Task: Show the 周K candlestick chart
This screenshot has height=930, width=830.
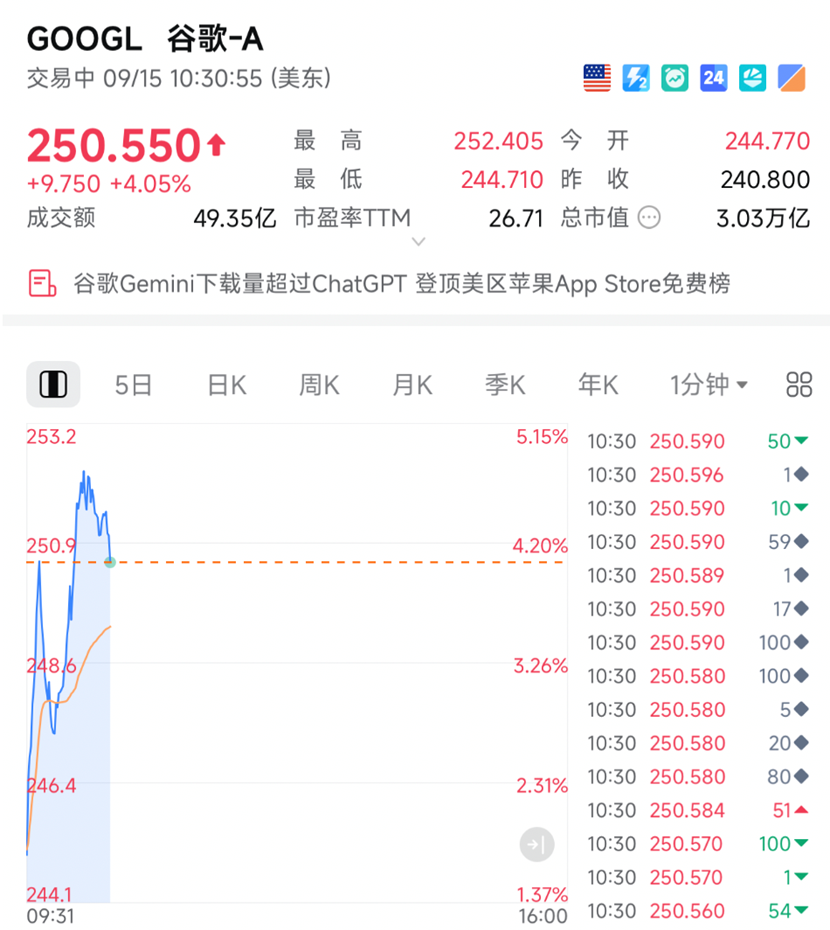Action: 319,385
